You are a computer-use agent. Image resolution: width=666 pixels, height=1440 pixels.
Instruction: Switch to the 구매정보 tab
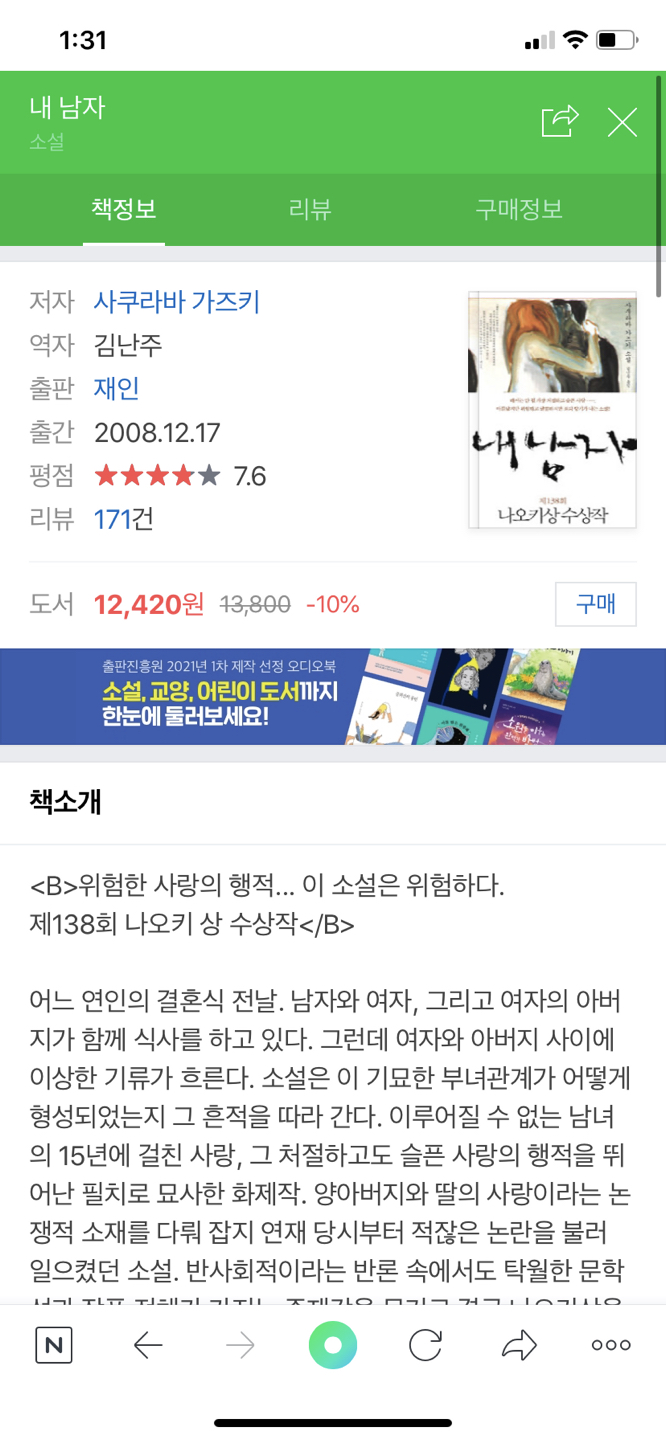[x=519, y=209]
